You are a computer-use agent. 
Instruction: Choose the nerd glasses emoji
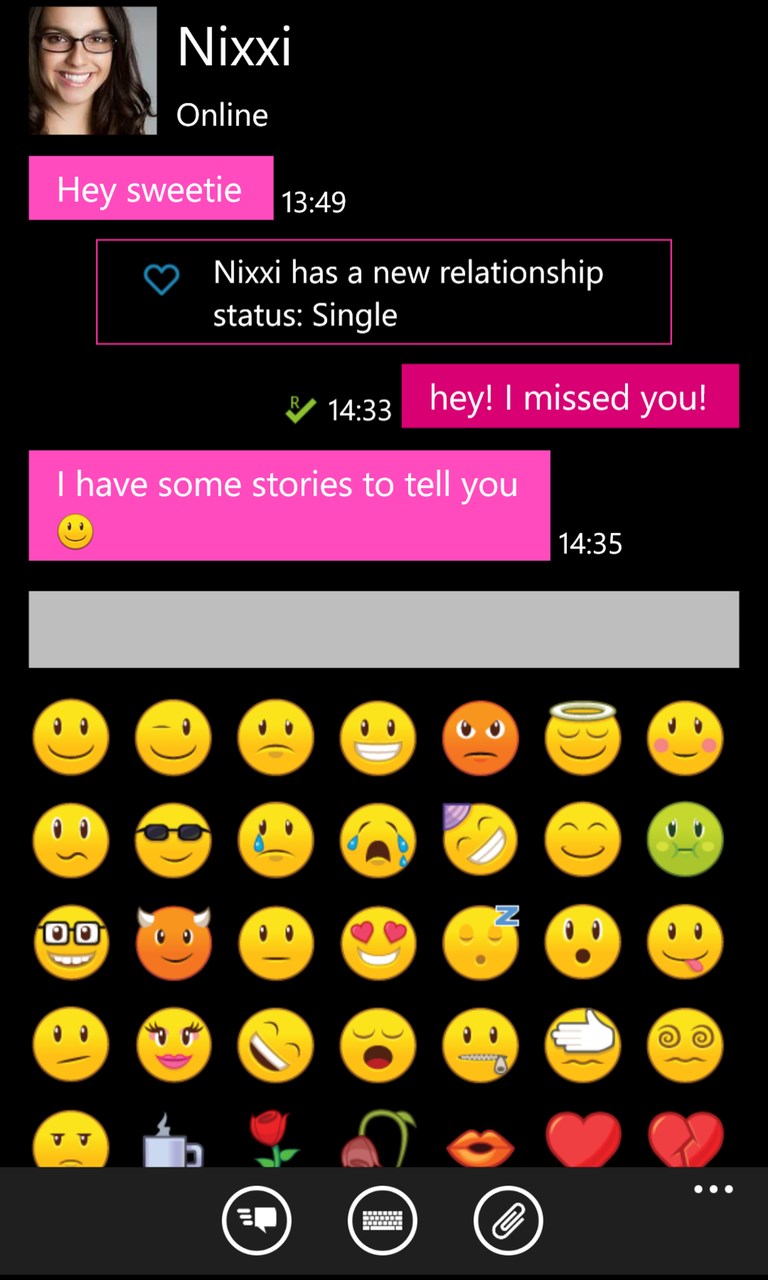[x=70, y=942]
